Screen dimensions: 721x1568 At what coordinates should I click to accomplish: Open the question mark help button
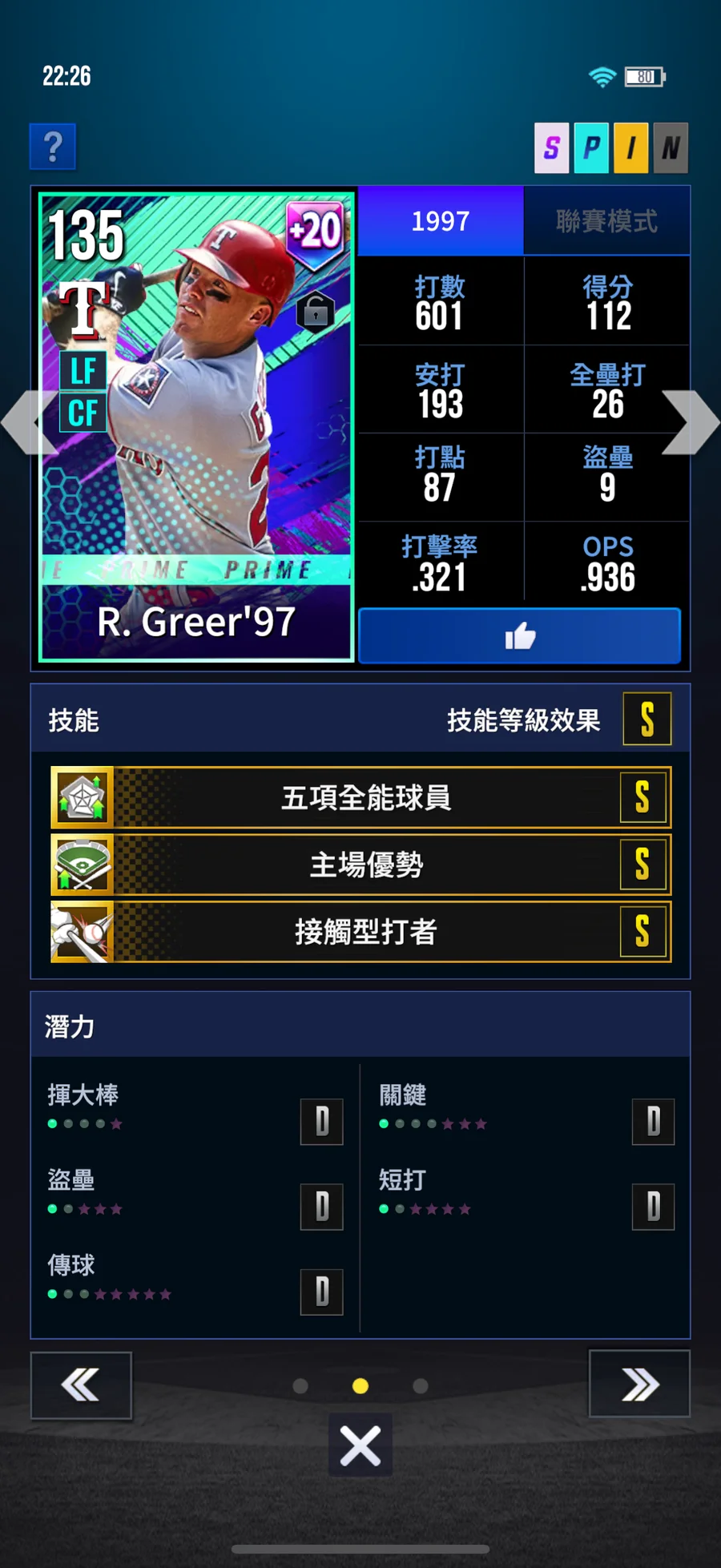click(53, 147)
